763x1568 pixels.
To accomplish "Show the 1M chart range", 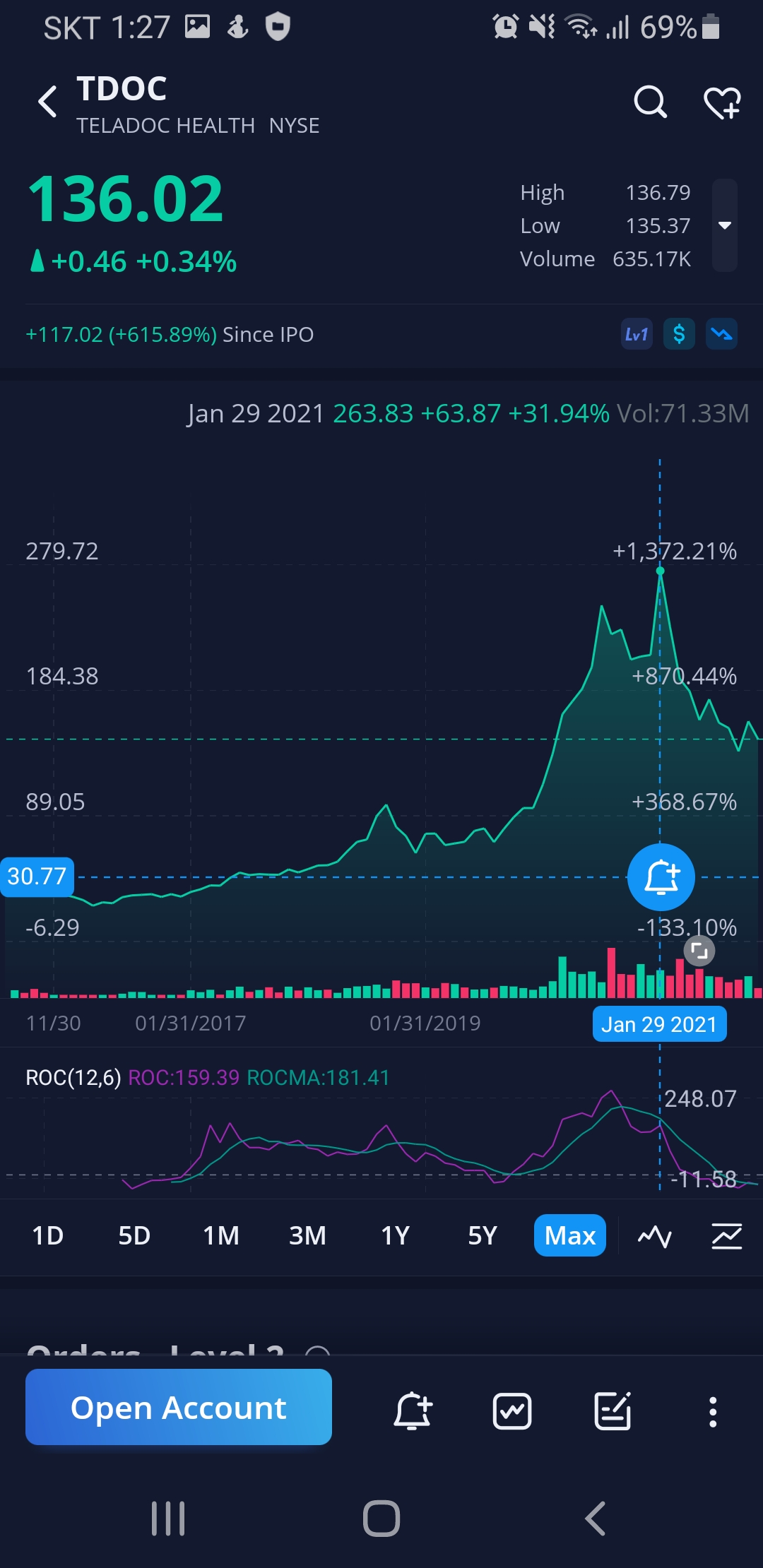I will 221,1235.
